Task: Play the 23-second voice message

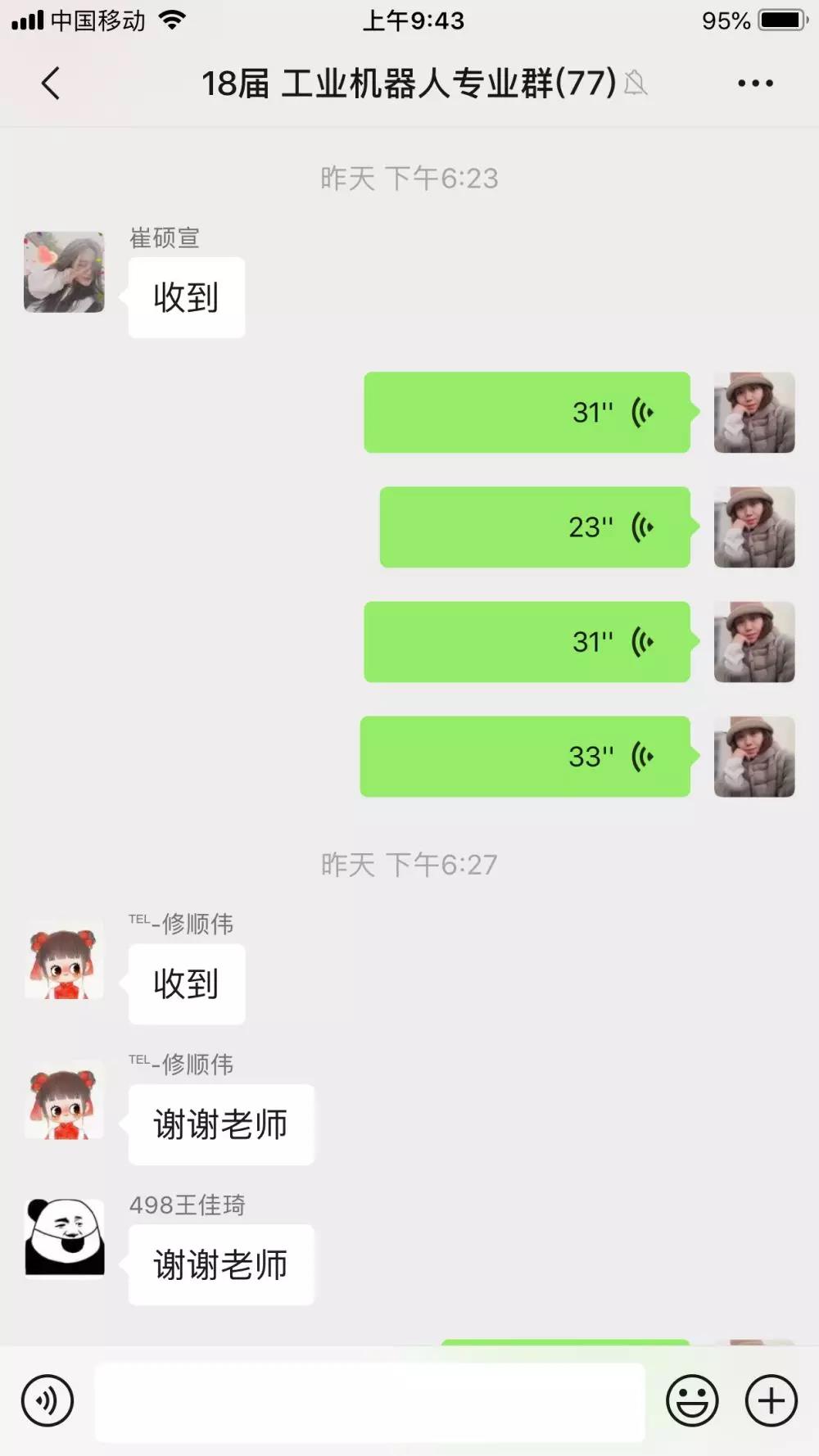Action: coord(535,527)
